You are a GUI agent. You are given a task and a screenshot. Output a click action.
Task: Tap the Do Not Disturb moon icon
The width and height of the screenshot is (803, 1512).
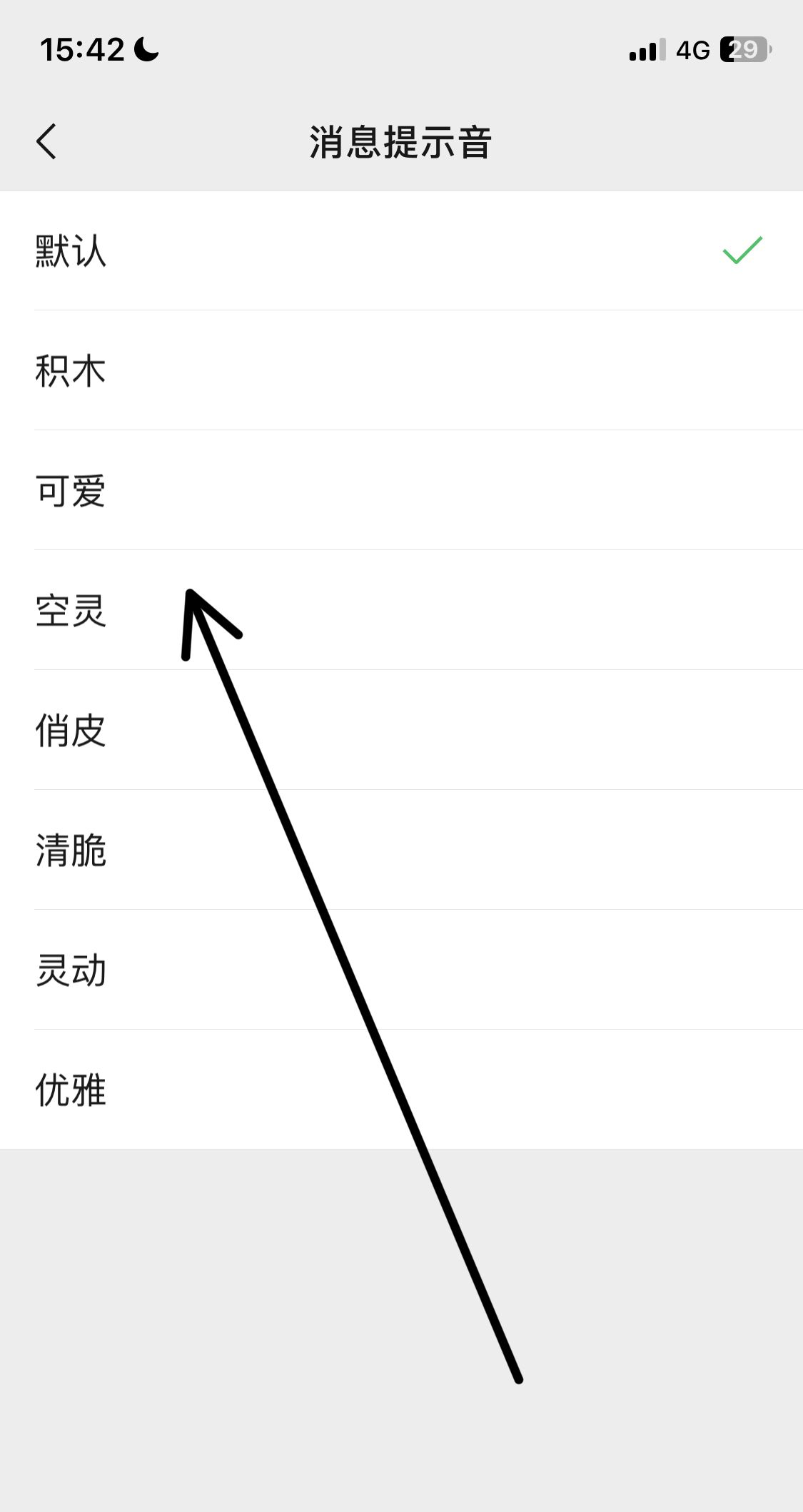click(145, 50)
